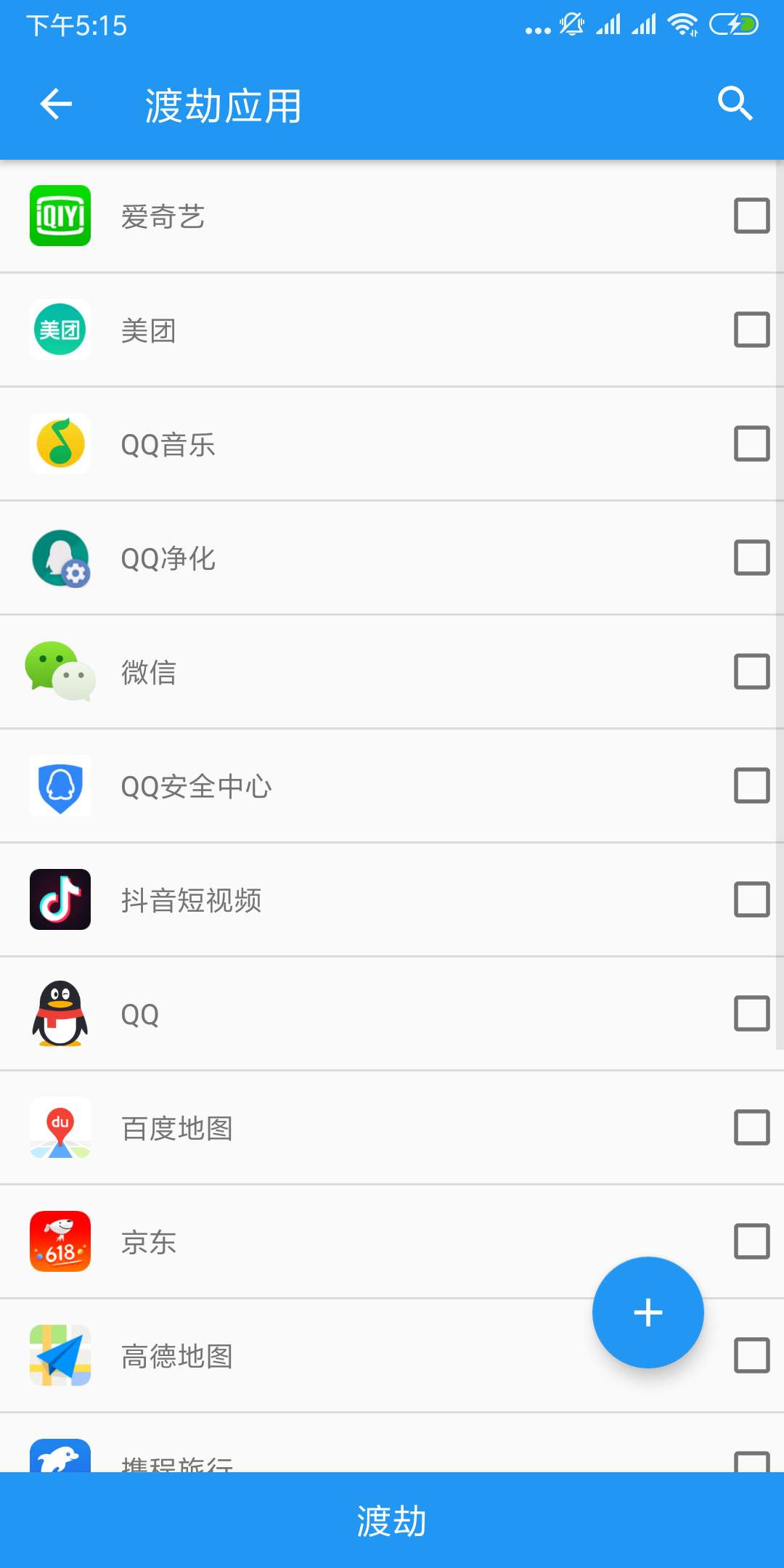Tap the QQ penguin icon
The height and width of the screenshot is (1568, 784).
pyautogui.click(x=60, y=1013)
